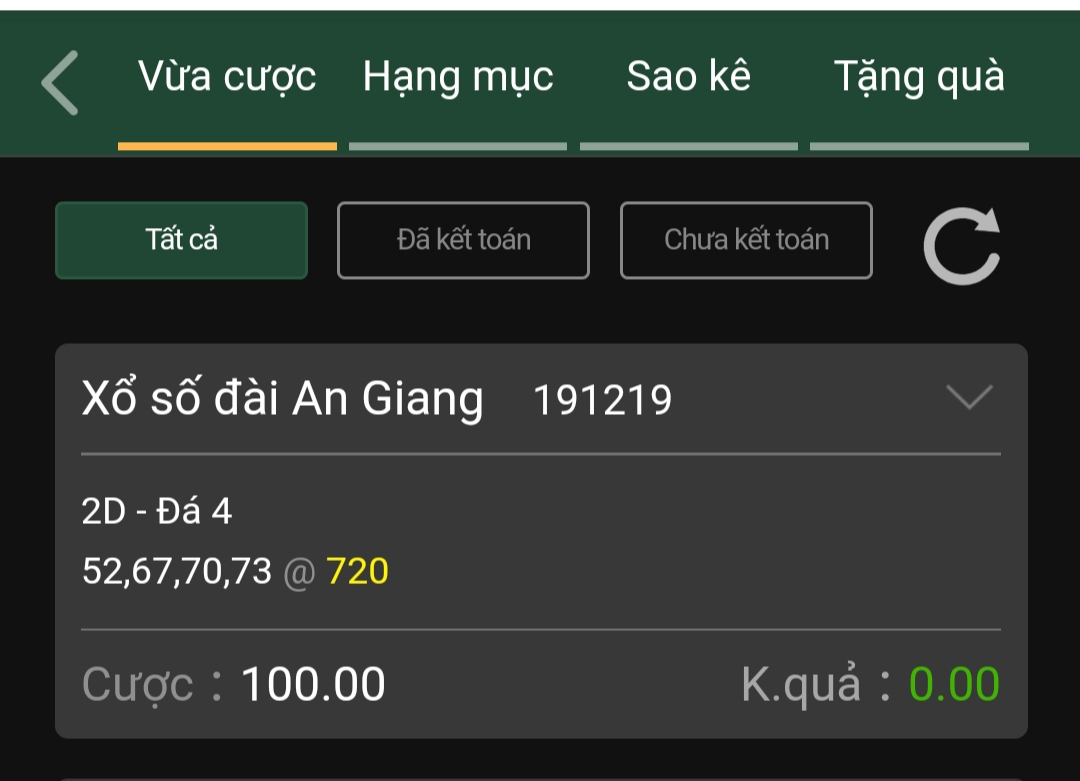Filter by Chưa kết toán

(x=746, y=240)
